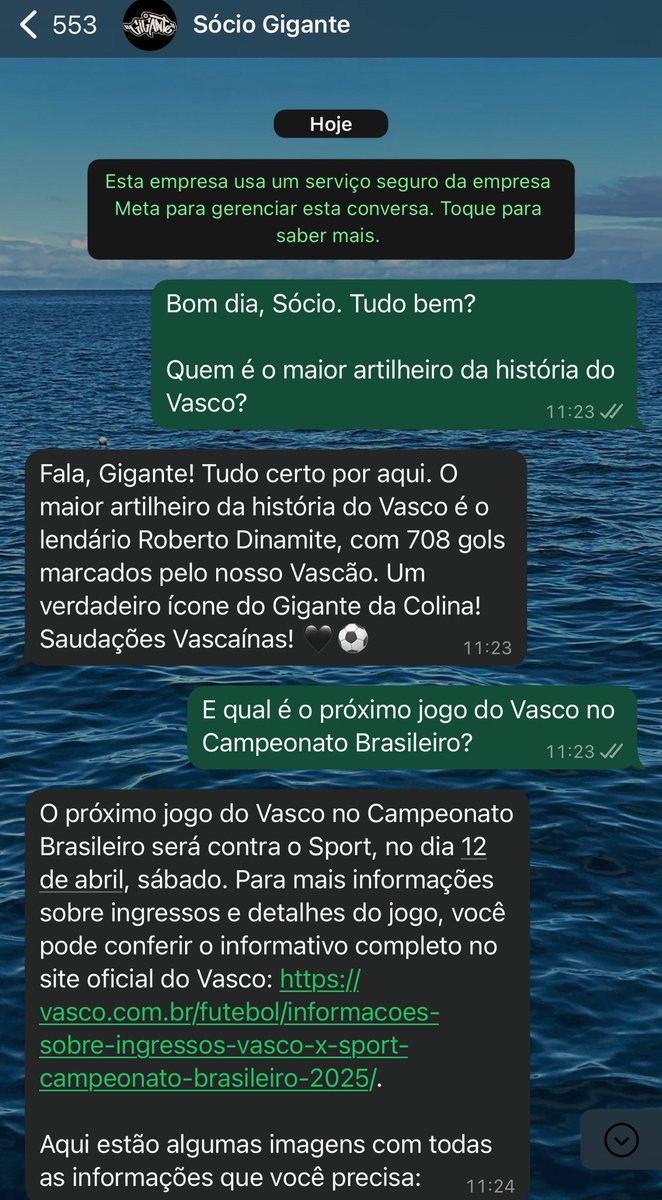Jump to the latest messages
This screenshot has height=1200, width=662.
621,1140
